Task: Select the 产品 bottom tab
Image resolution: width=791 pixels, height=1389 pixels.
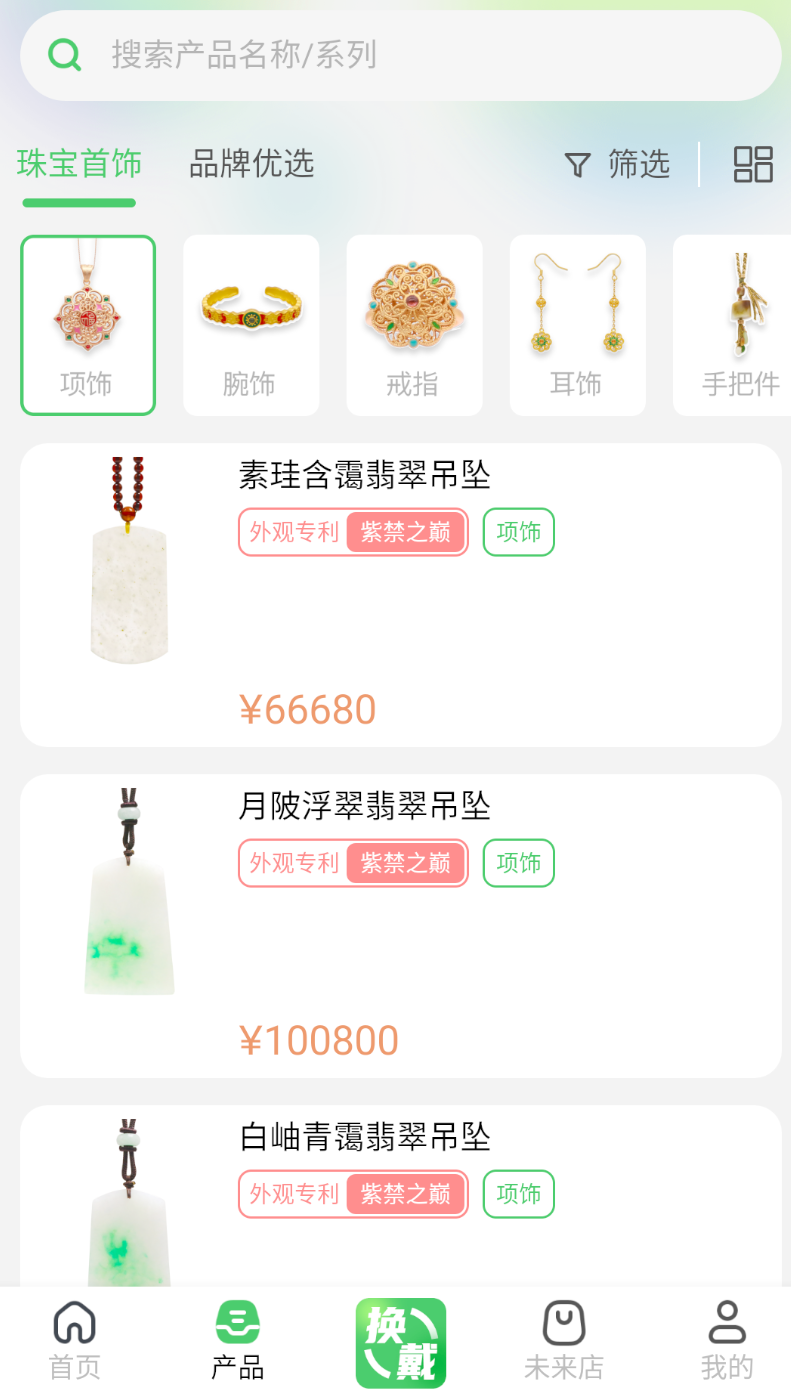Action: click(238, 1340)
